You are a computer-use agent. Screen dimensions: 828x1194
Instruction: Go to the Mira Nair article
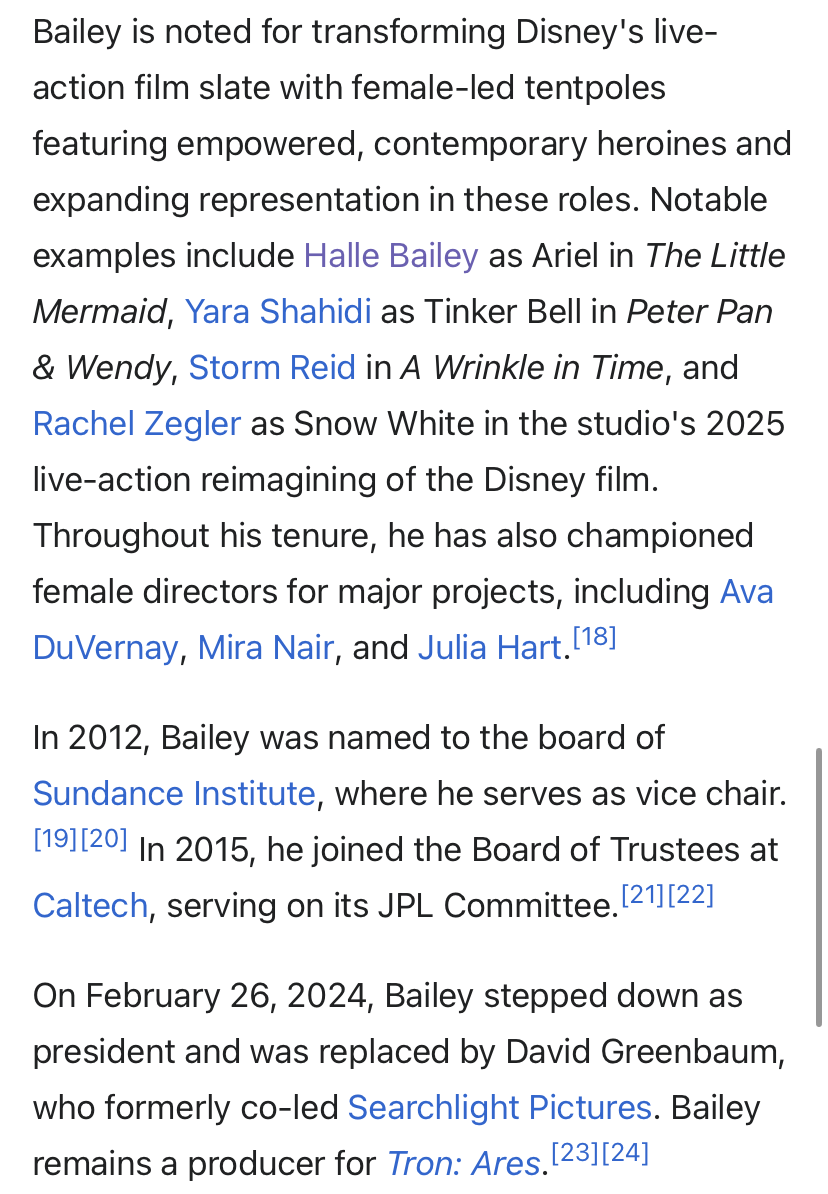coord(265,648)
